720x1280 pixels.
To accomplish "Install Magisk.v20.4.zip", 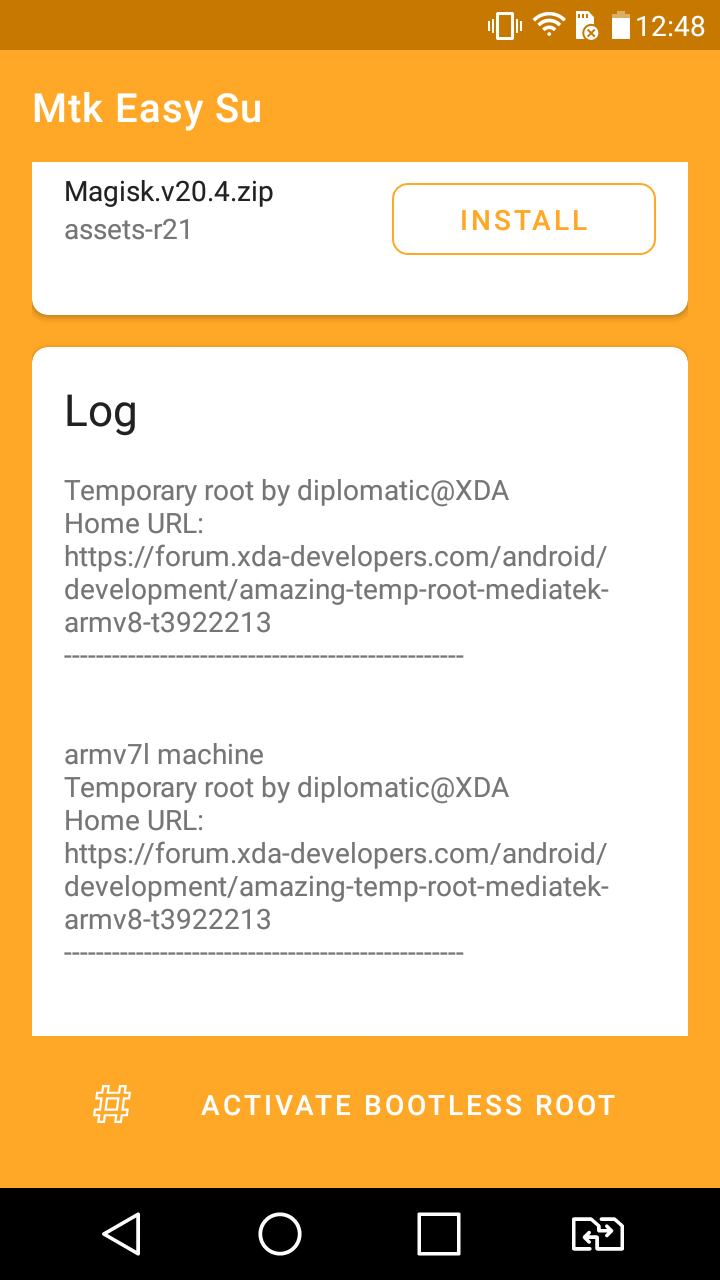I will coord(523,219).
